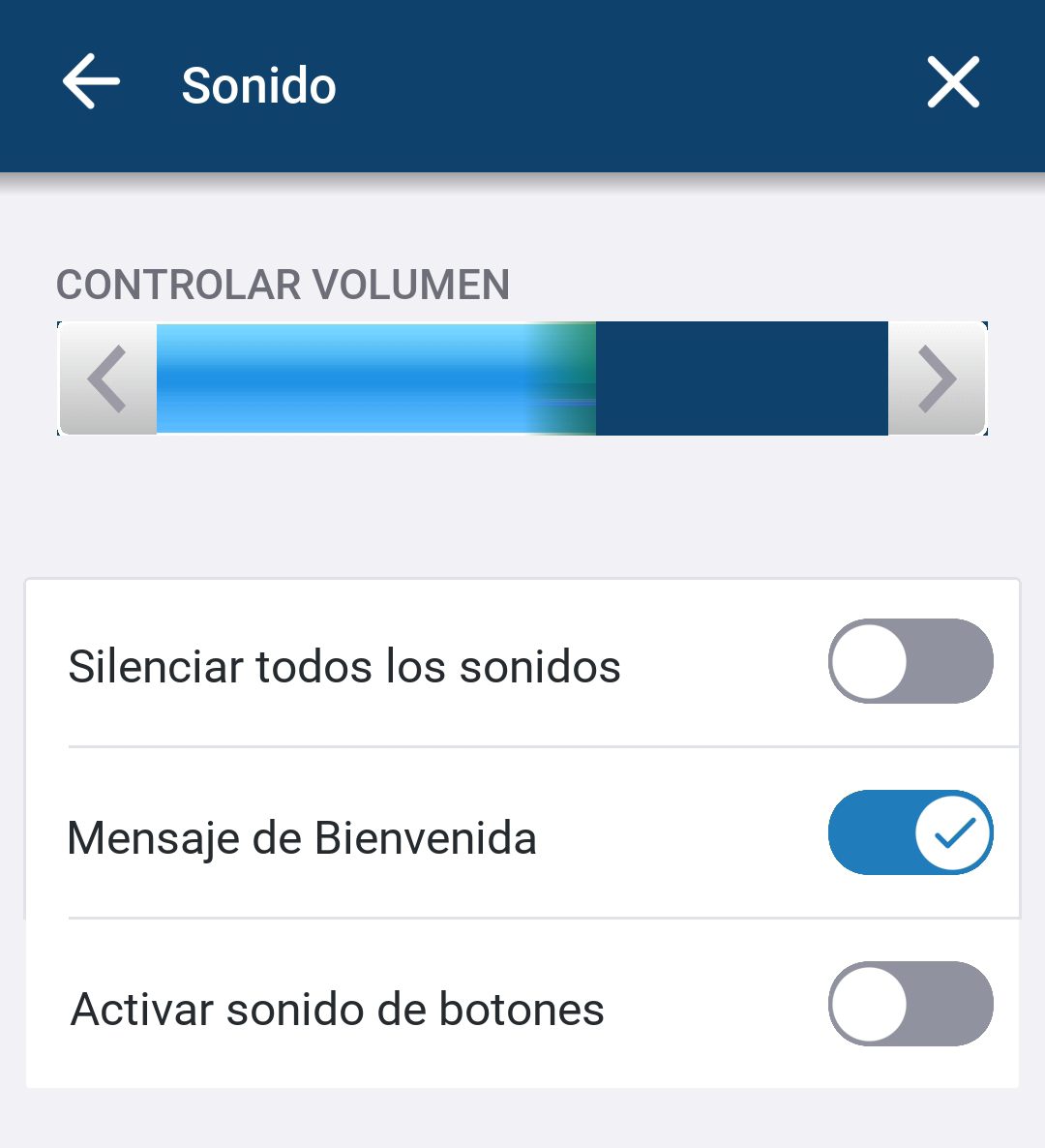Disable Mensaje de Bienvenida

click(911, 832)
